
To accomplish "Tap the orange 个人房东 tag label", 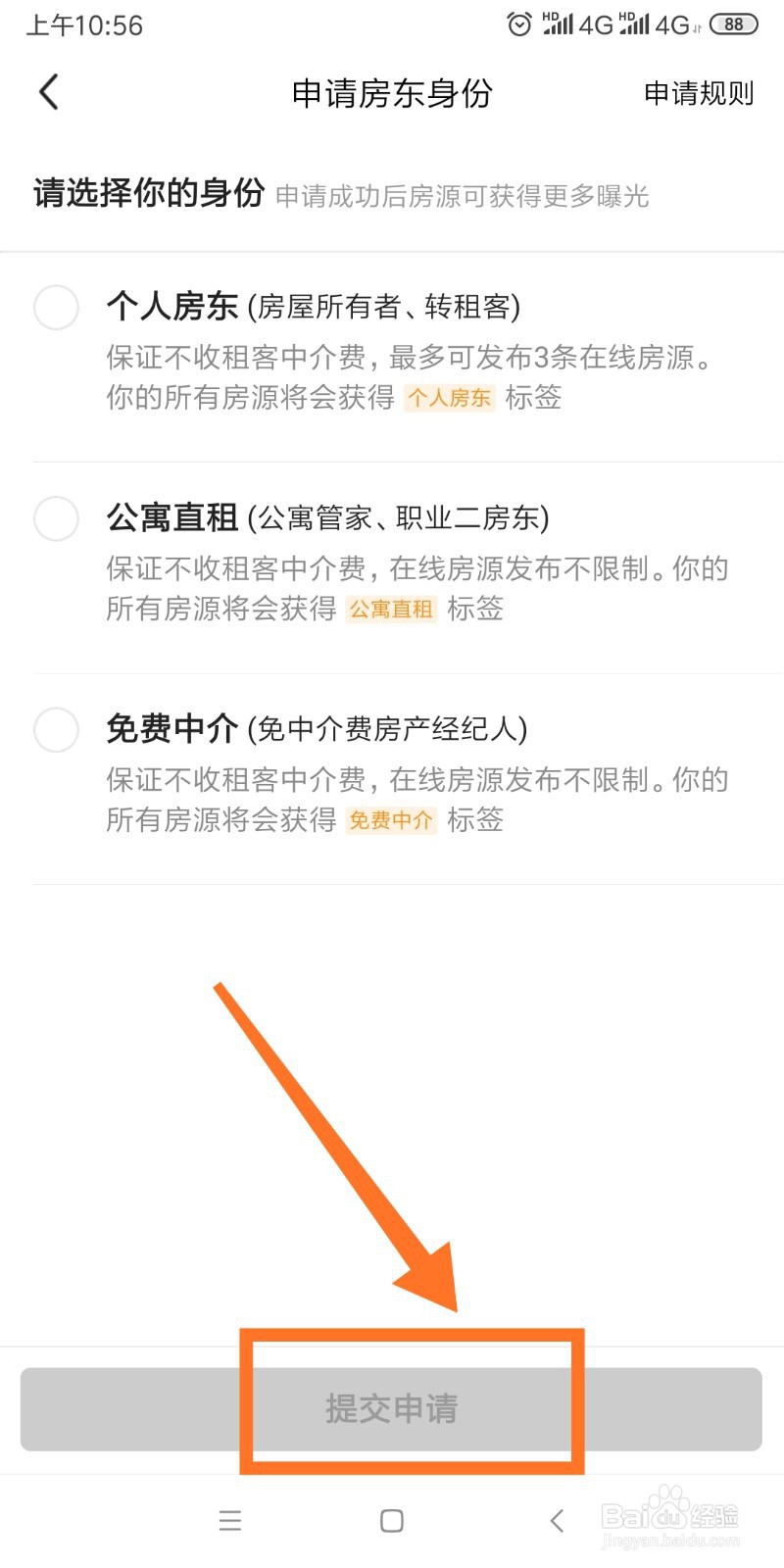I will [449, 398].
